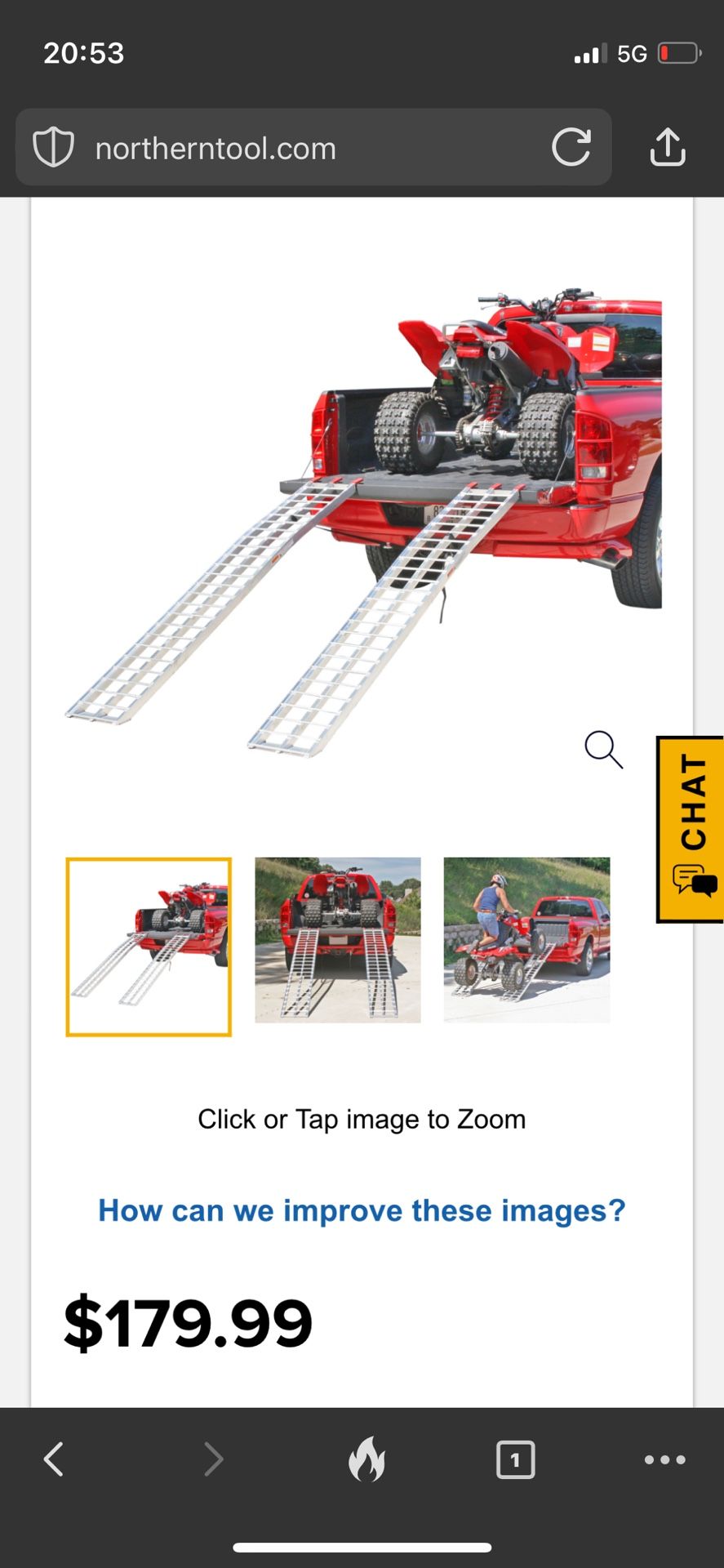Open the main ATV ramp product image

363,523
